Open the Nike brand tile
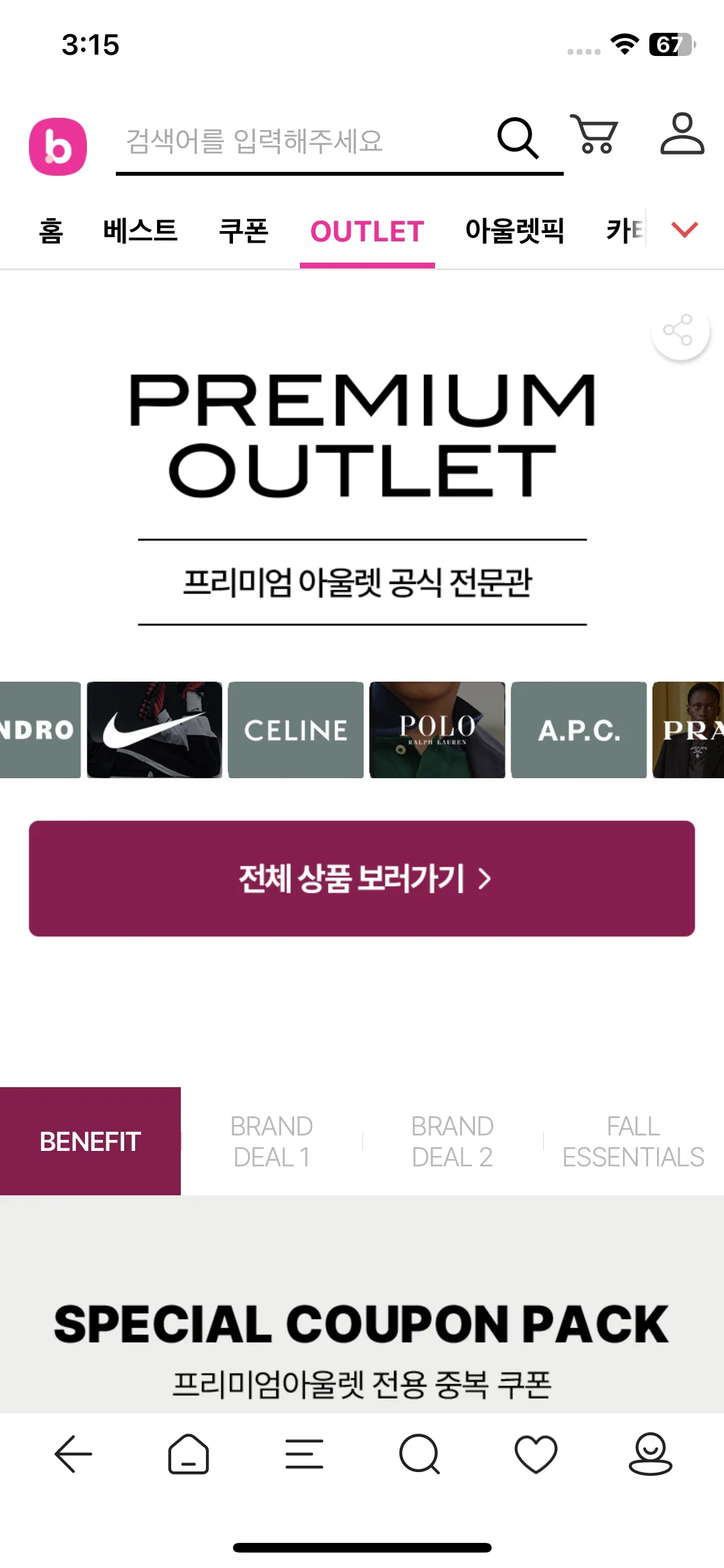 pos(154,730)
